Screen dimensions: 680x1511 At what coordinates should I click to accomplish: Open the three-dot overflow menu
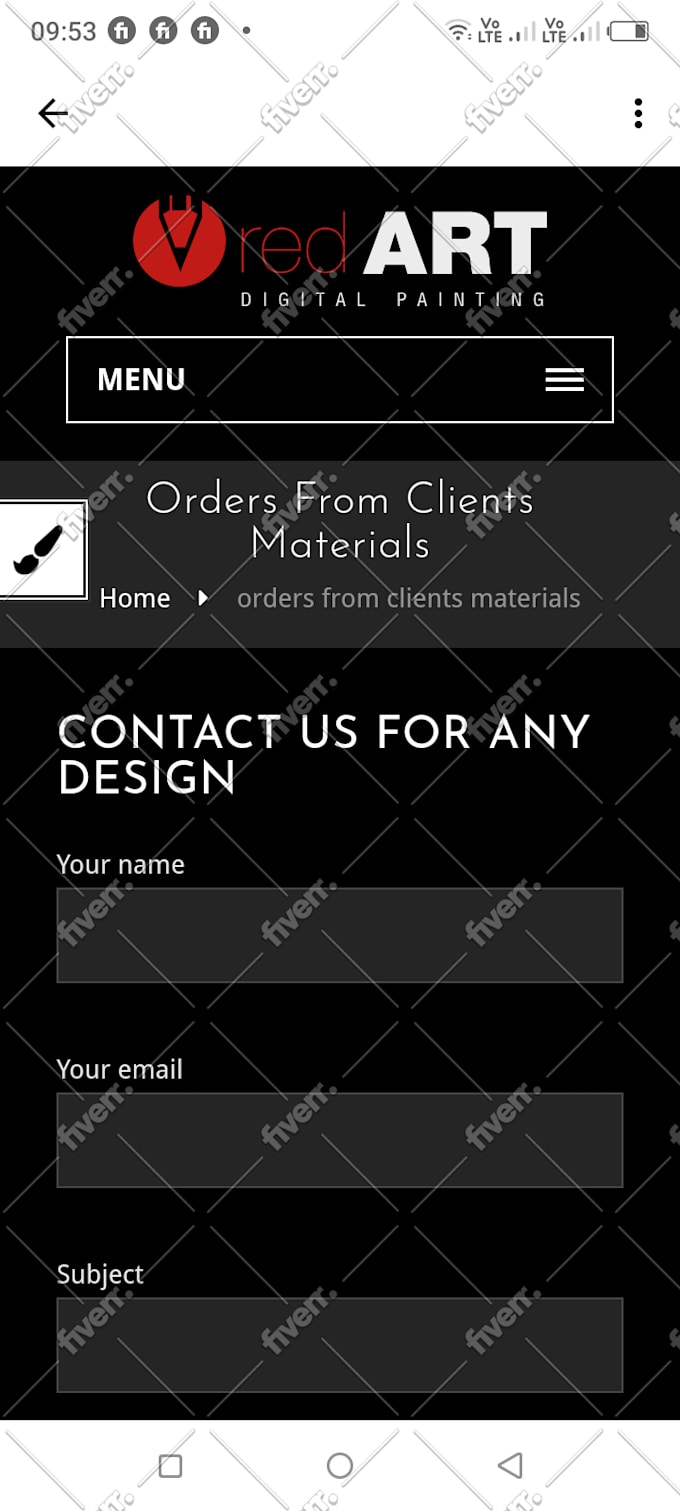pyautogui.click(x=638, y=113)
